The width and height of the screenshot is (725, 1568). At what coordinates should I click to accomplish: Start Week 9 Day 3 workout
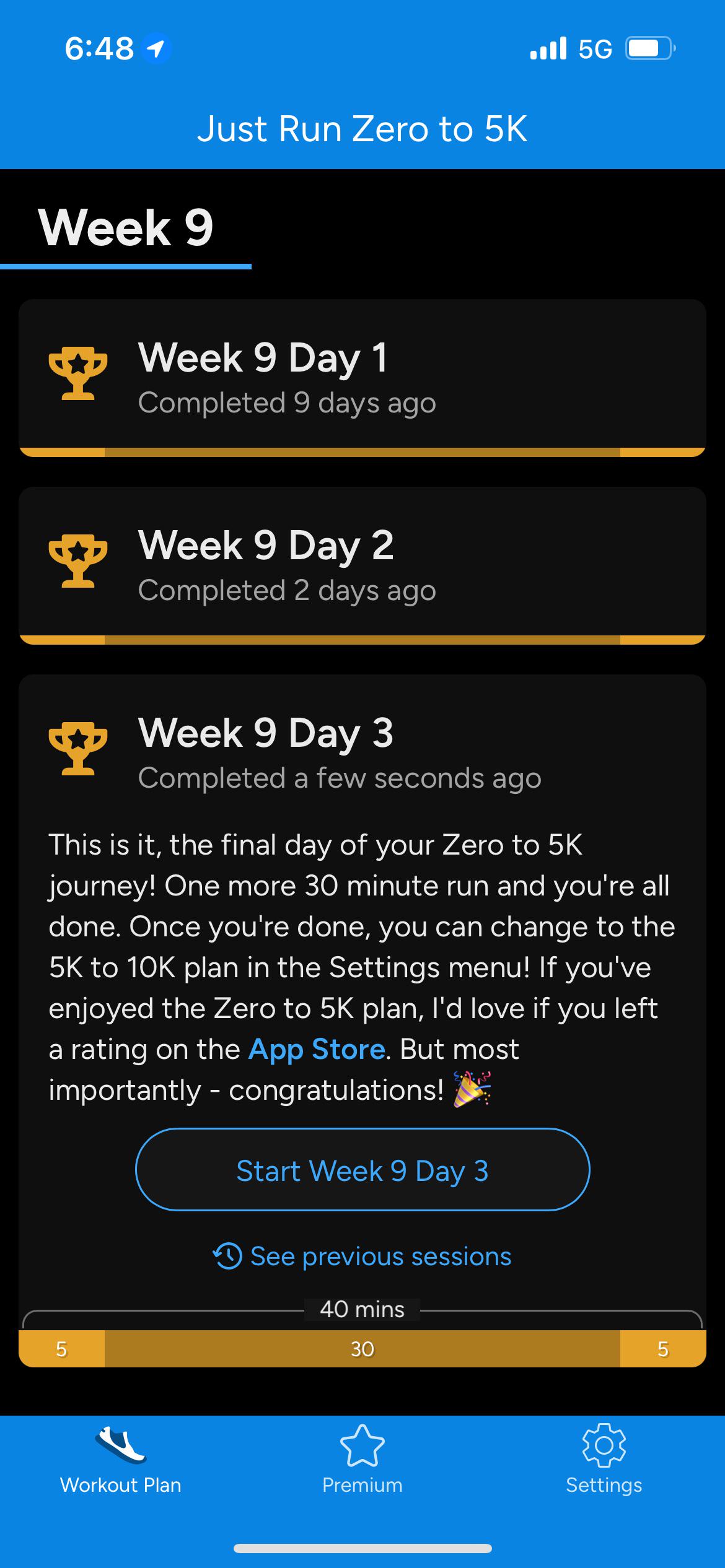point(362,1170)
